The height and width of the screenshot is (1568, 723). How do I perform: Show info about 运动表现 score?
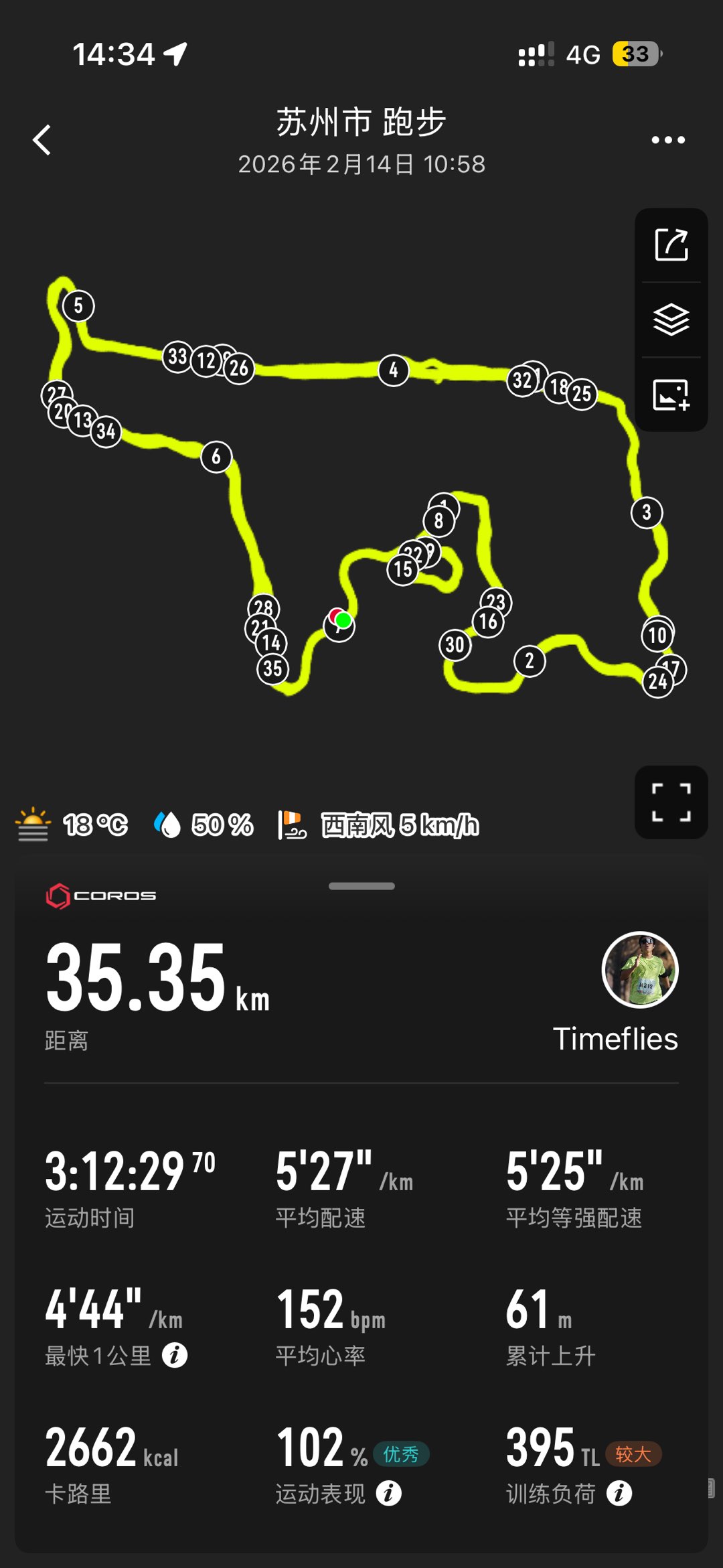[389, 1493]
